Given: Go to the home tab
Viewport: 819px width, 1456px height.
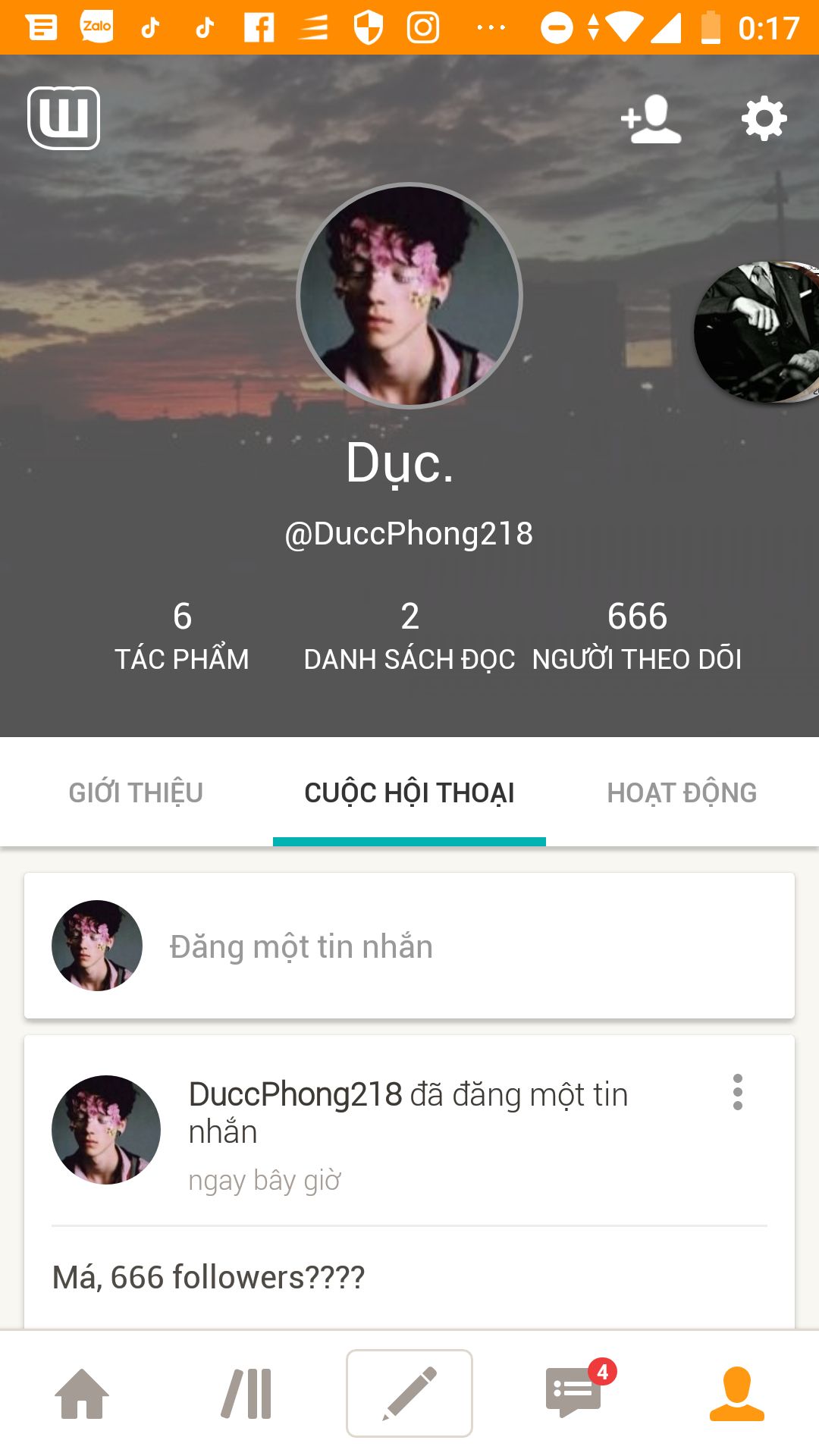Looking at the screenshot, I should 82,1394.
